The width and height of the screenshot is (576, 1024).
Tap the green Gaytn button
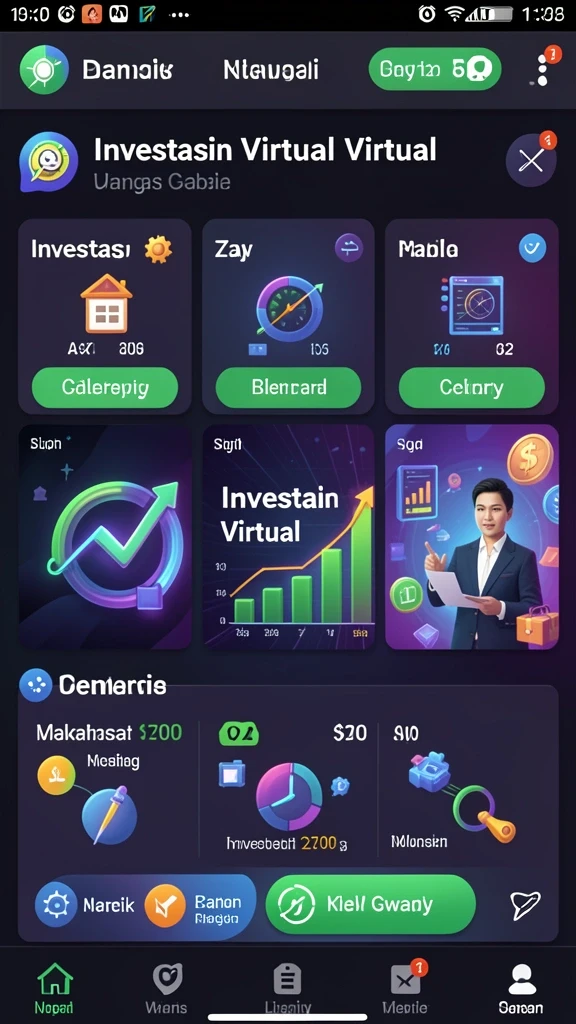pos(435,69)
